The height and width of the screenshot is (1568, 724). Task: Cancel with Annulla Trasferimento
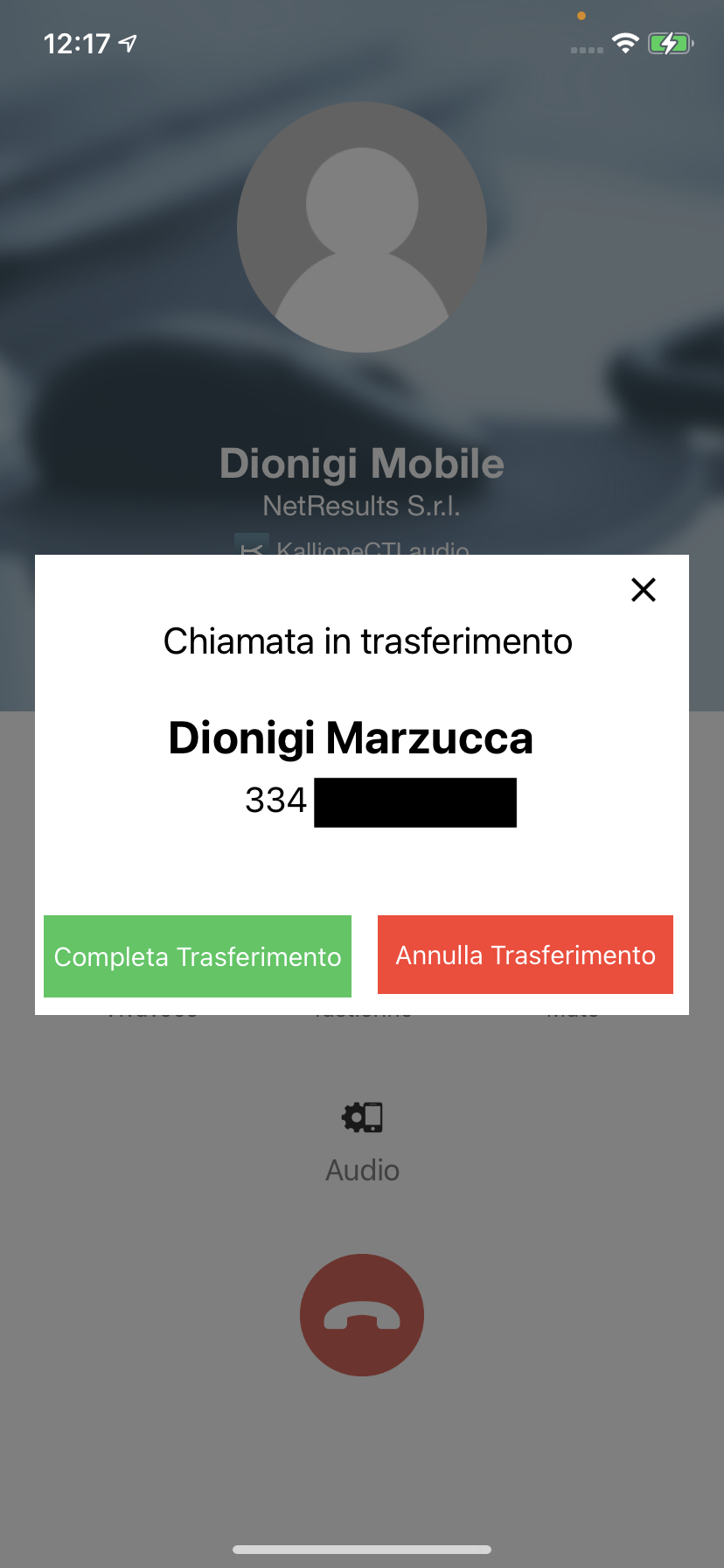point(526,955)
